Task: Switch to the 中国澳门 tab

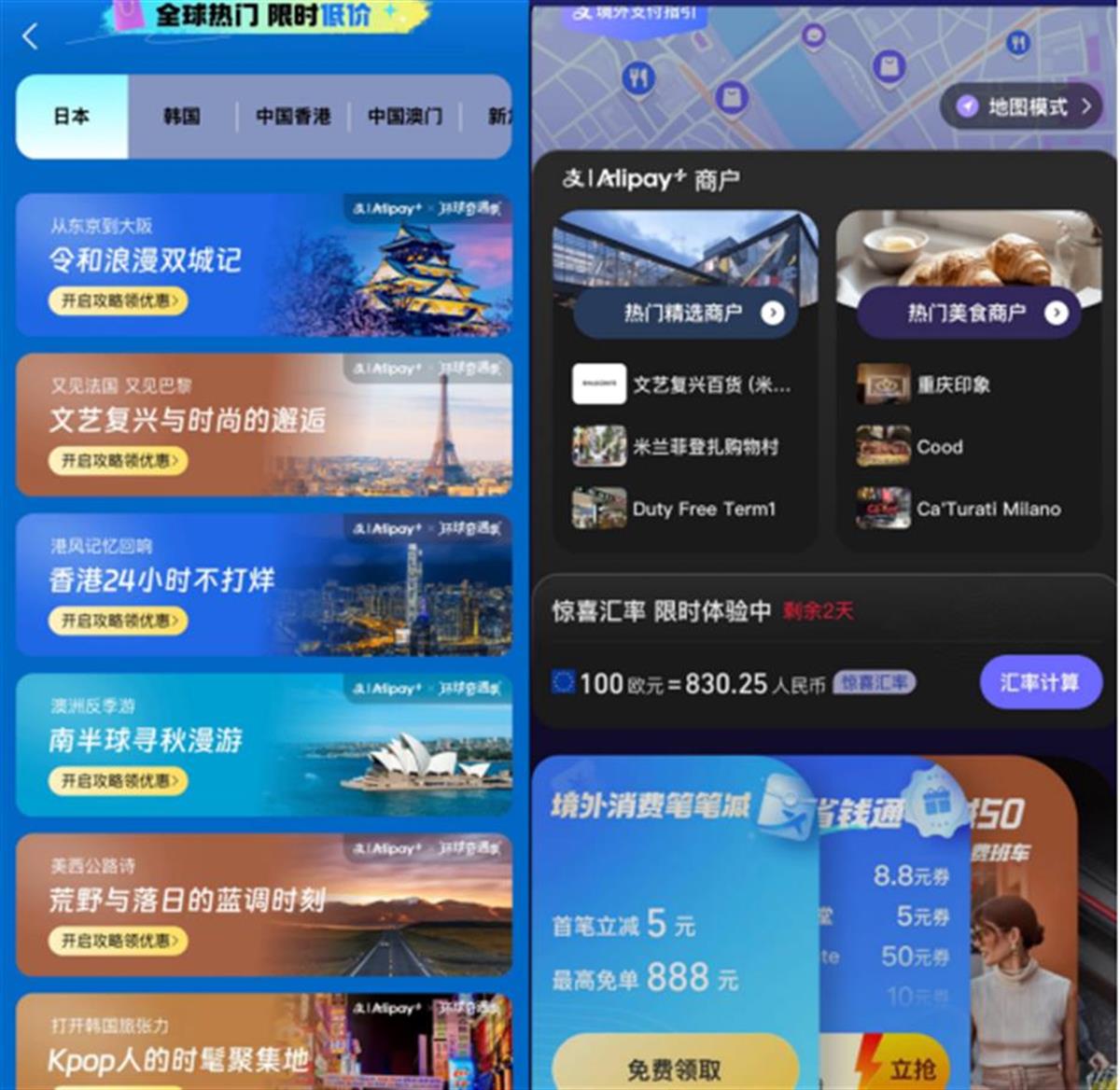Action: point(404,117)
